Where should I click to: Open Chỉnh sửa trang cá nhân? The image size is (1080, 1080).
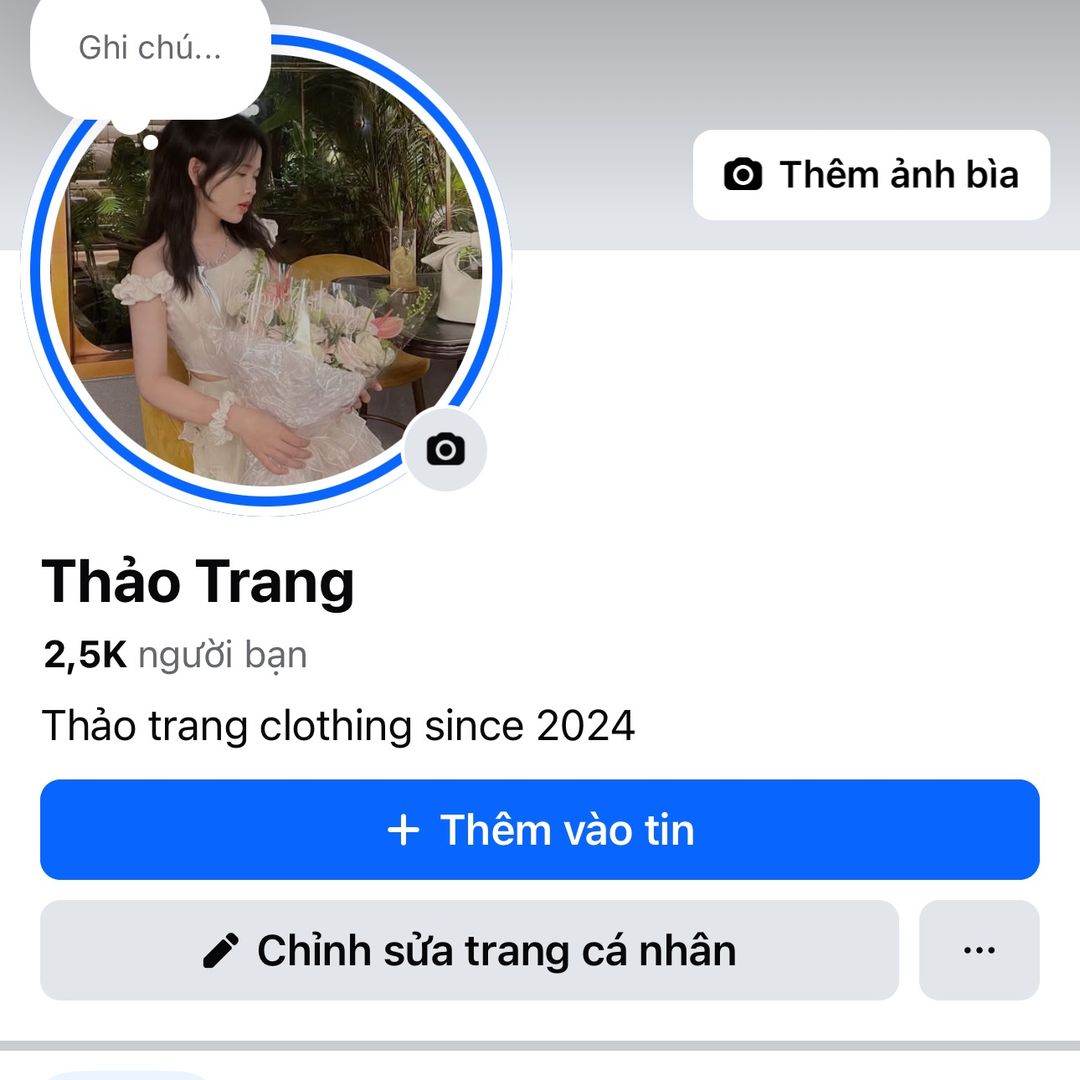tap(469, 950)
